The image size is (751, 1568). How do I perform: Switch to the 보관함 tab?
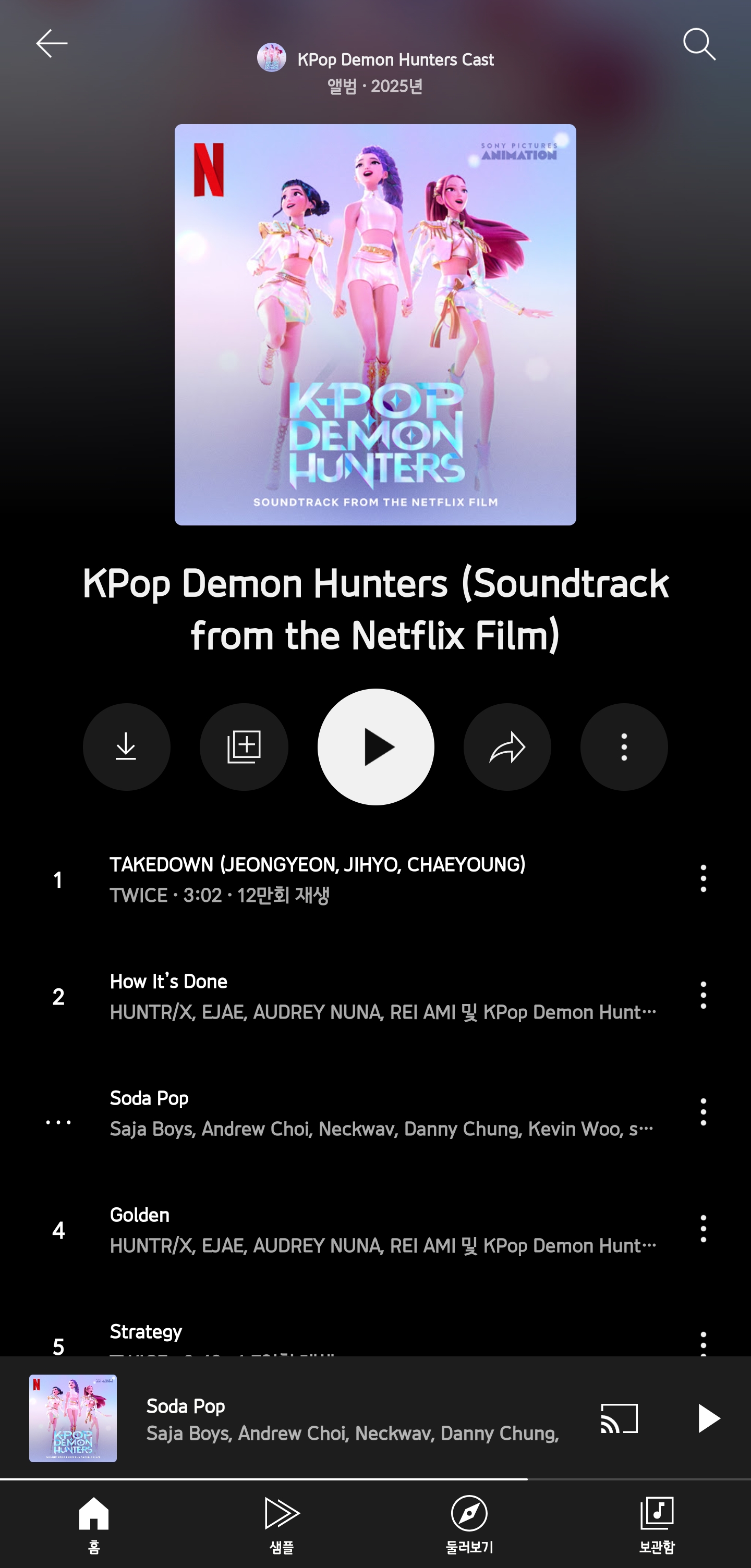click(657, 1524)
